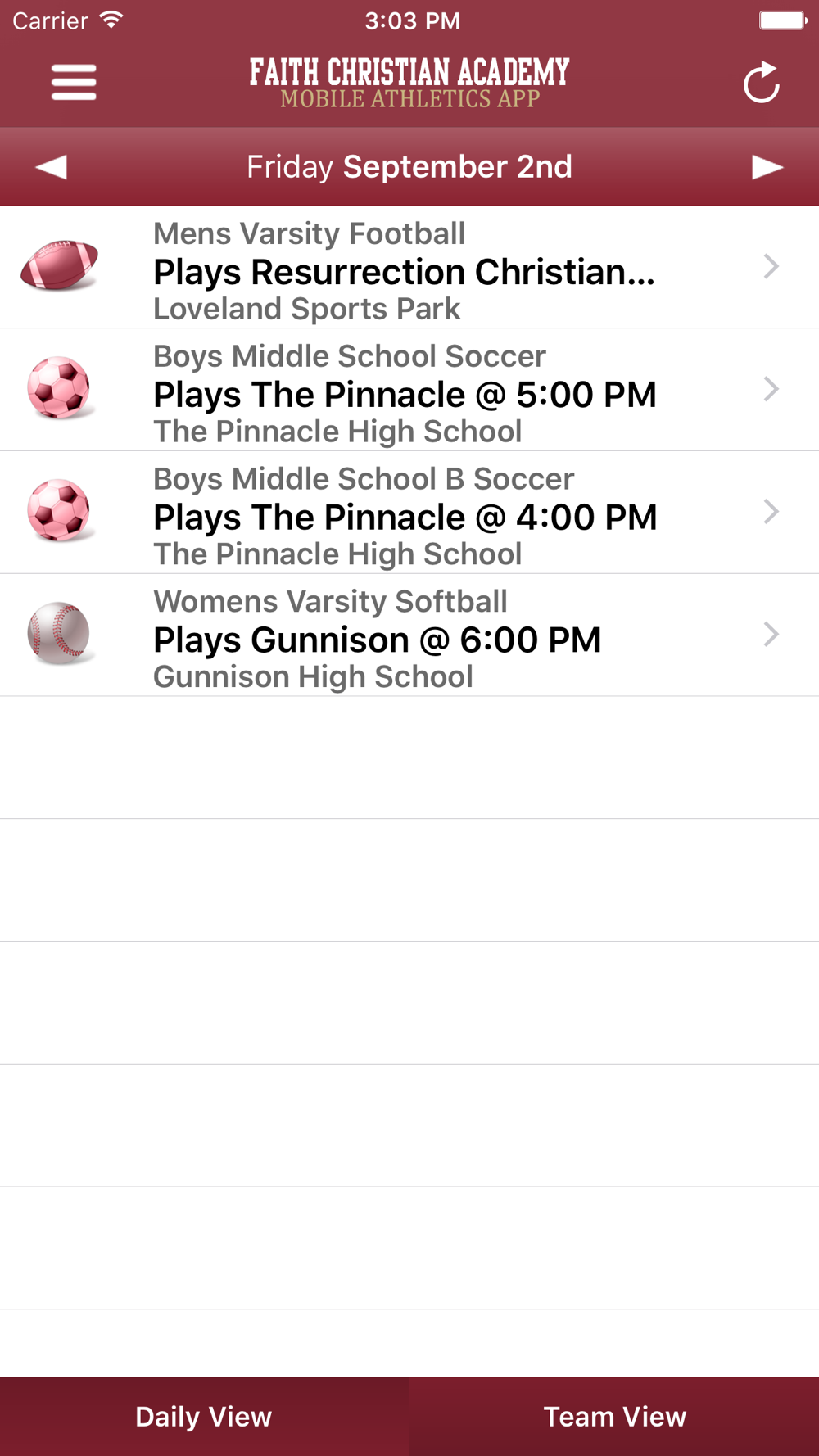819x1456 pixels.
Task: View Boys Middle School Soccer 5:00 PM game
Action: 409,391
